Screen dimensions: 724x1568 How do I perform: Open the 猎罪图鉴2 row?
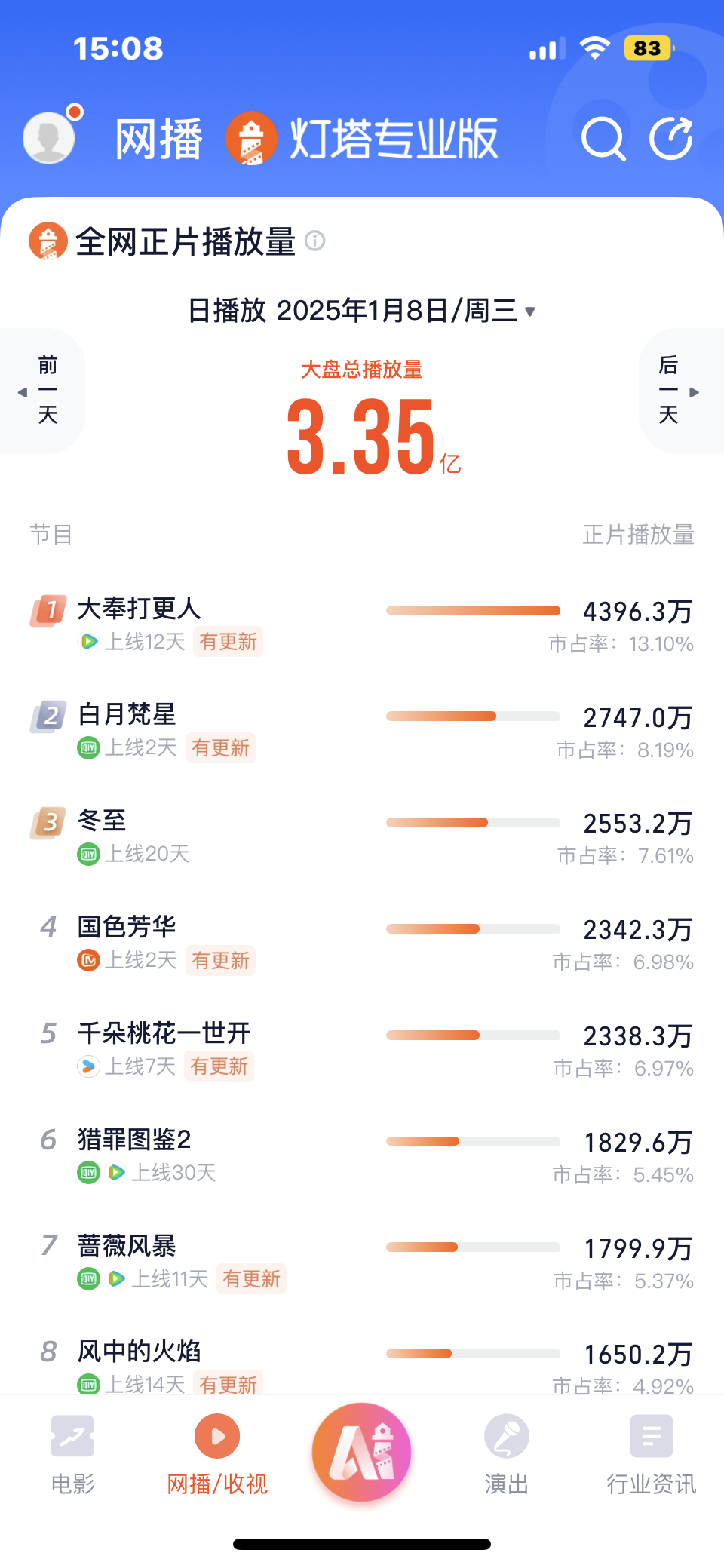[x=134, y=1140]
